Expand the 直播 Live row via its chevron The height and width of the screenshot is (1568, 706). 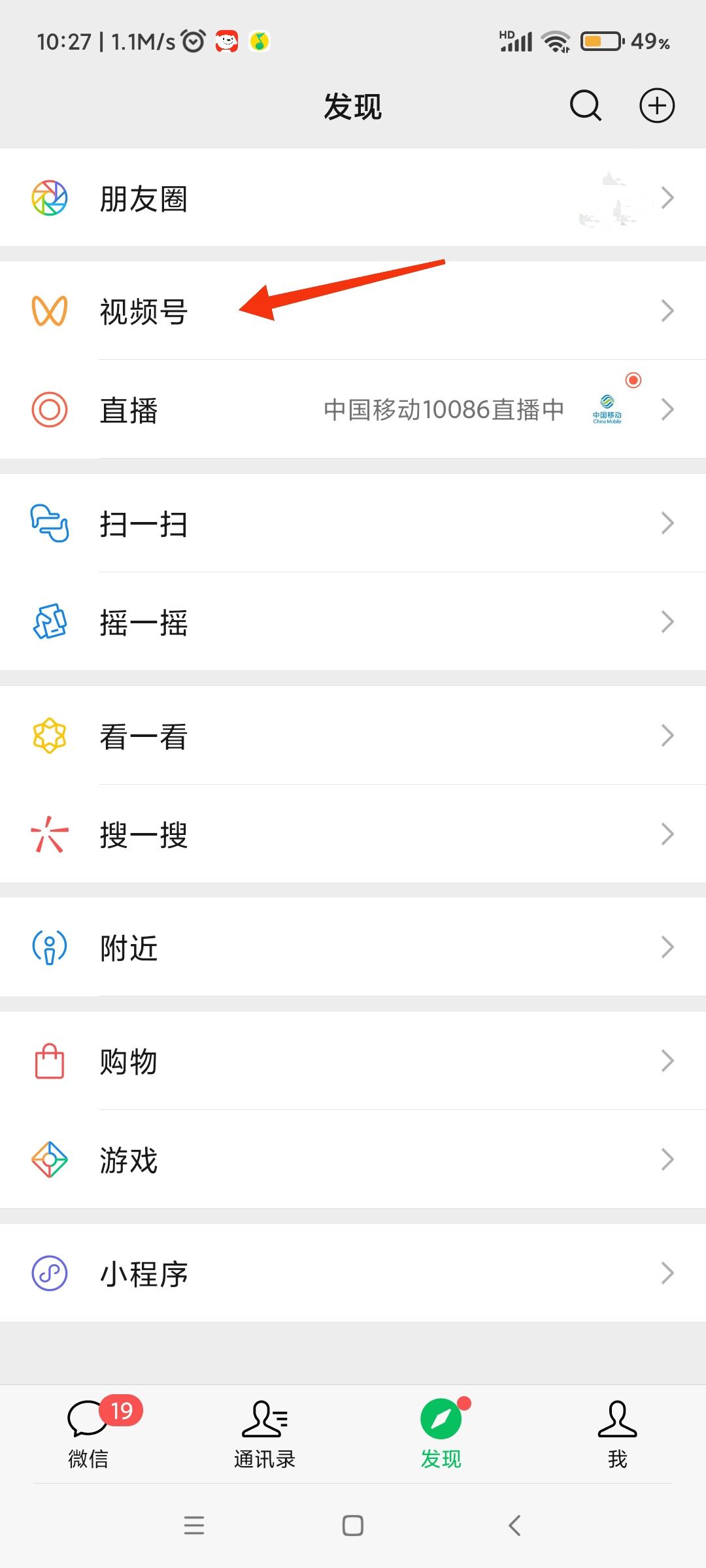667,410
